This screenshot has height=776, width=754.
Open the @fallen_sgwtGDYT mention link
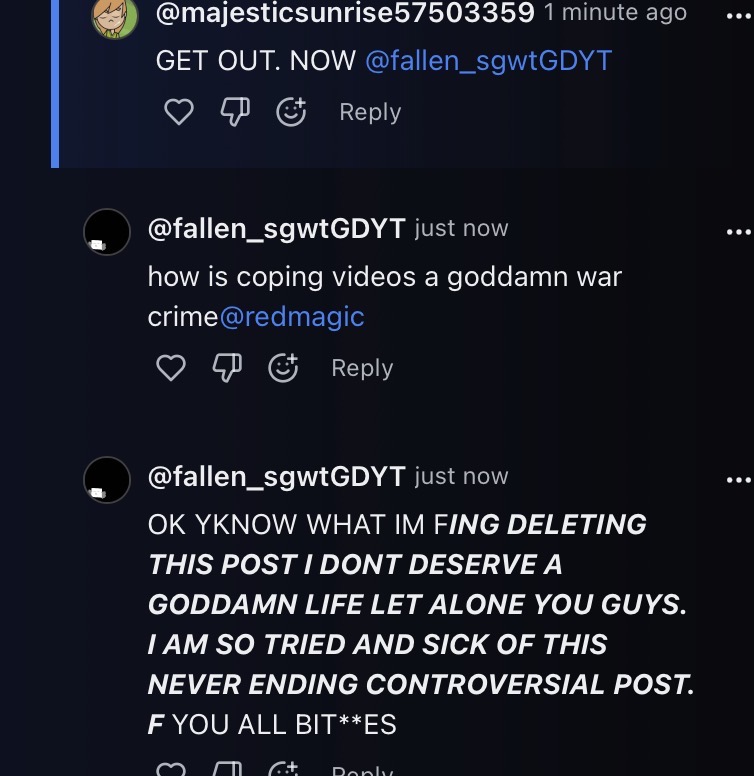(488, 61)
